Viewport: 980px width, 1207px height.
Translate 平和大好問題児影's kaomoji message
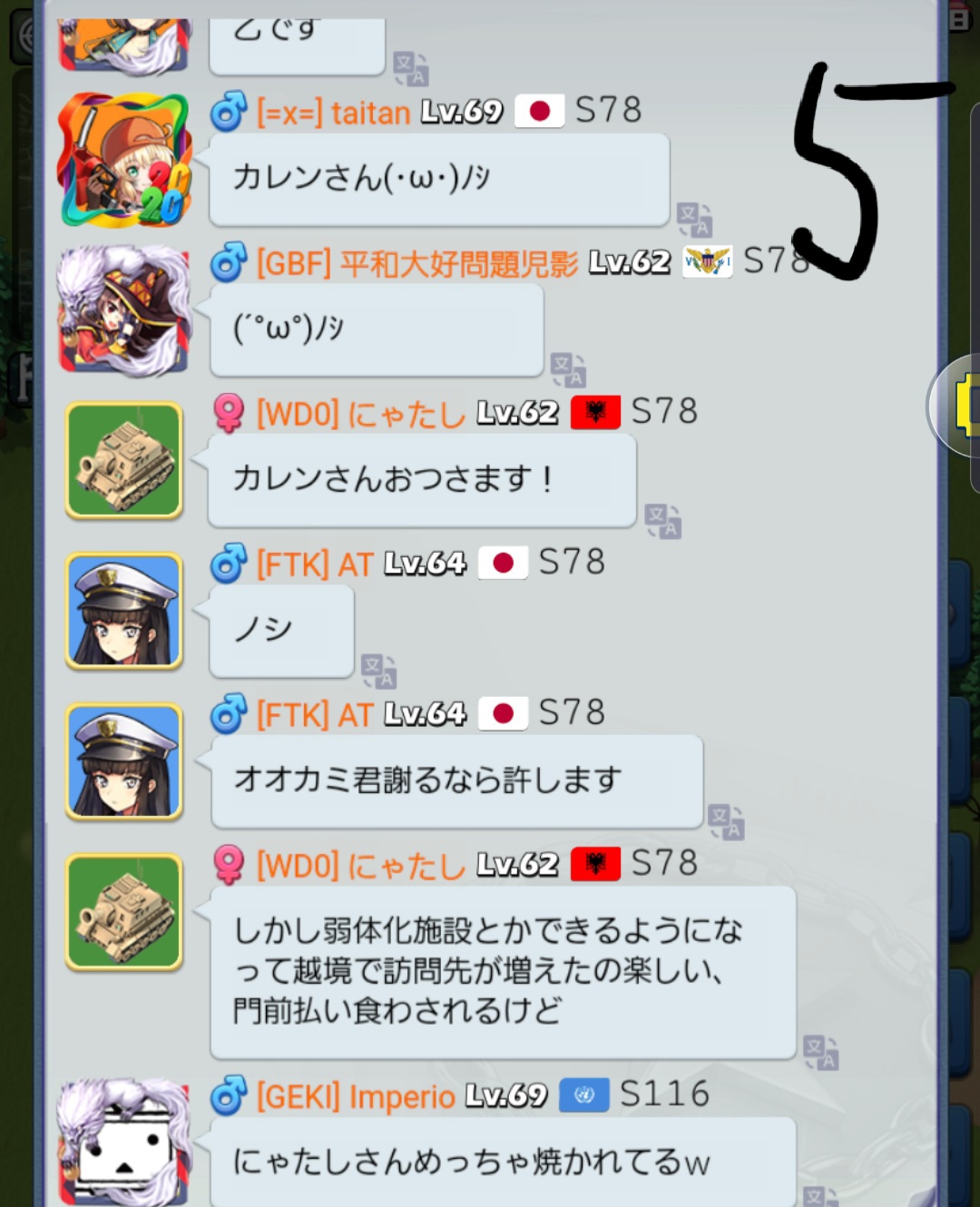(569, 369)
